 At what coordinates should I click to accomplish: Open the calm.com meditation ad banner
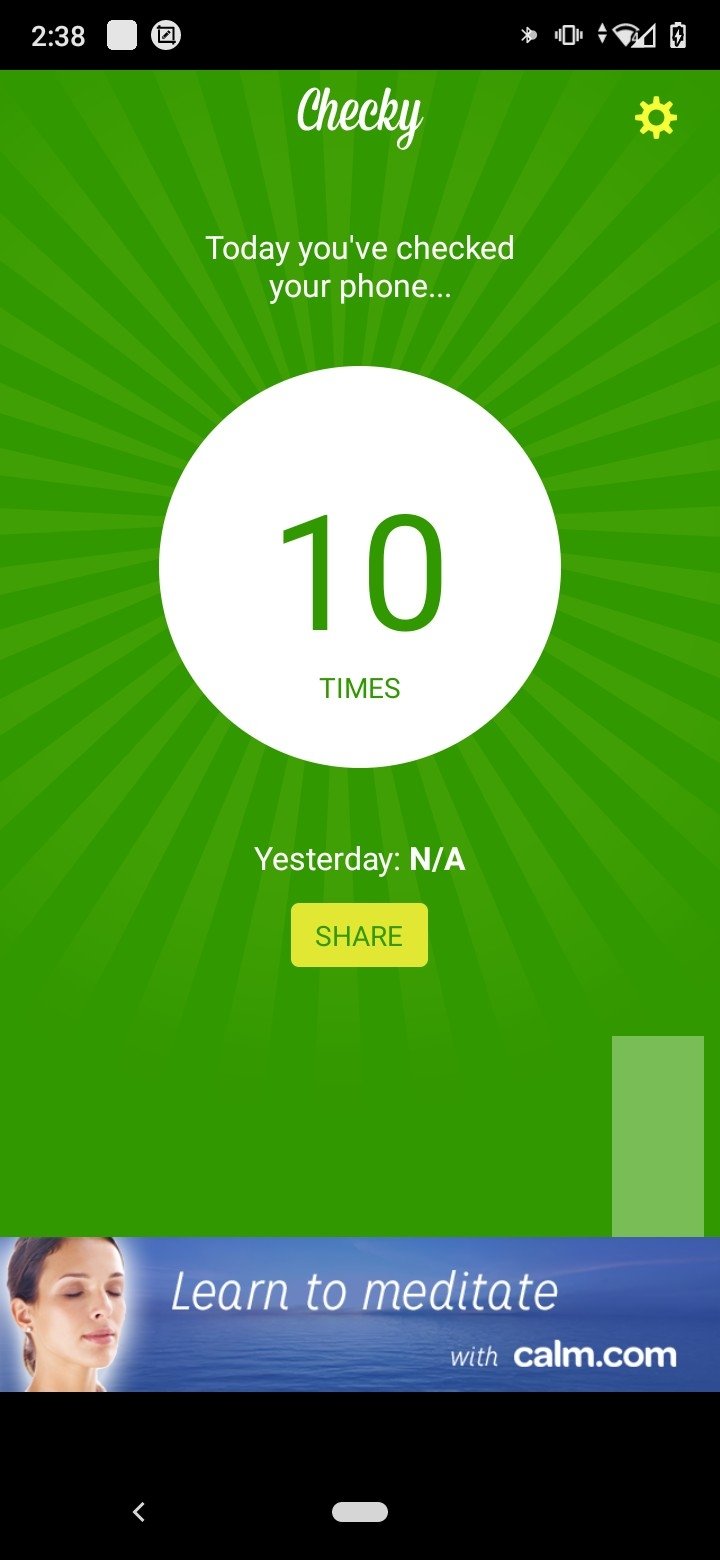[360, 1314]
